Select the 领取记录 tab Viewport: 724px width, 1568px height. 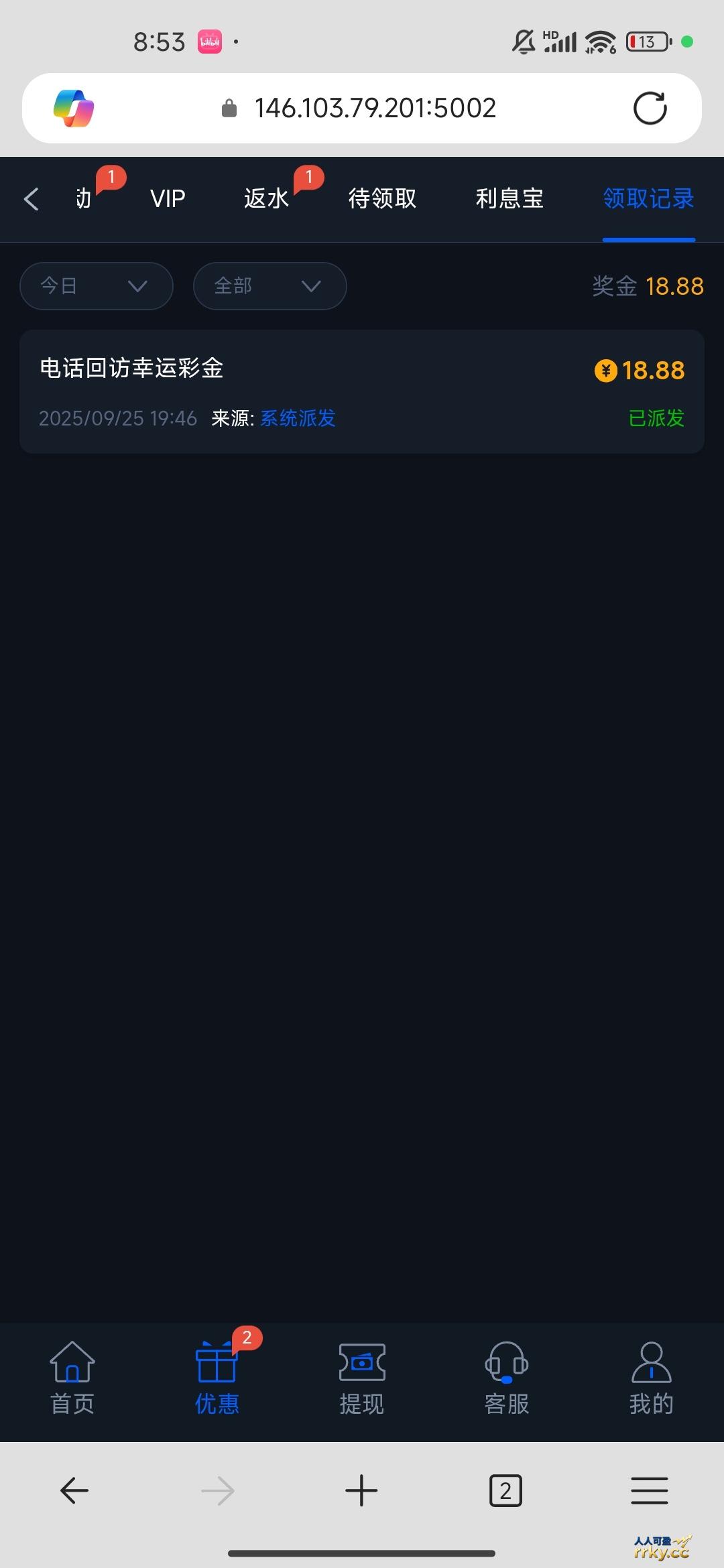pos(648,199)
